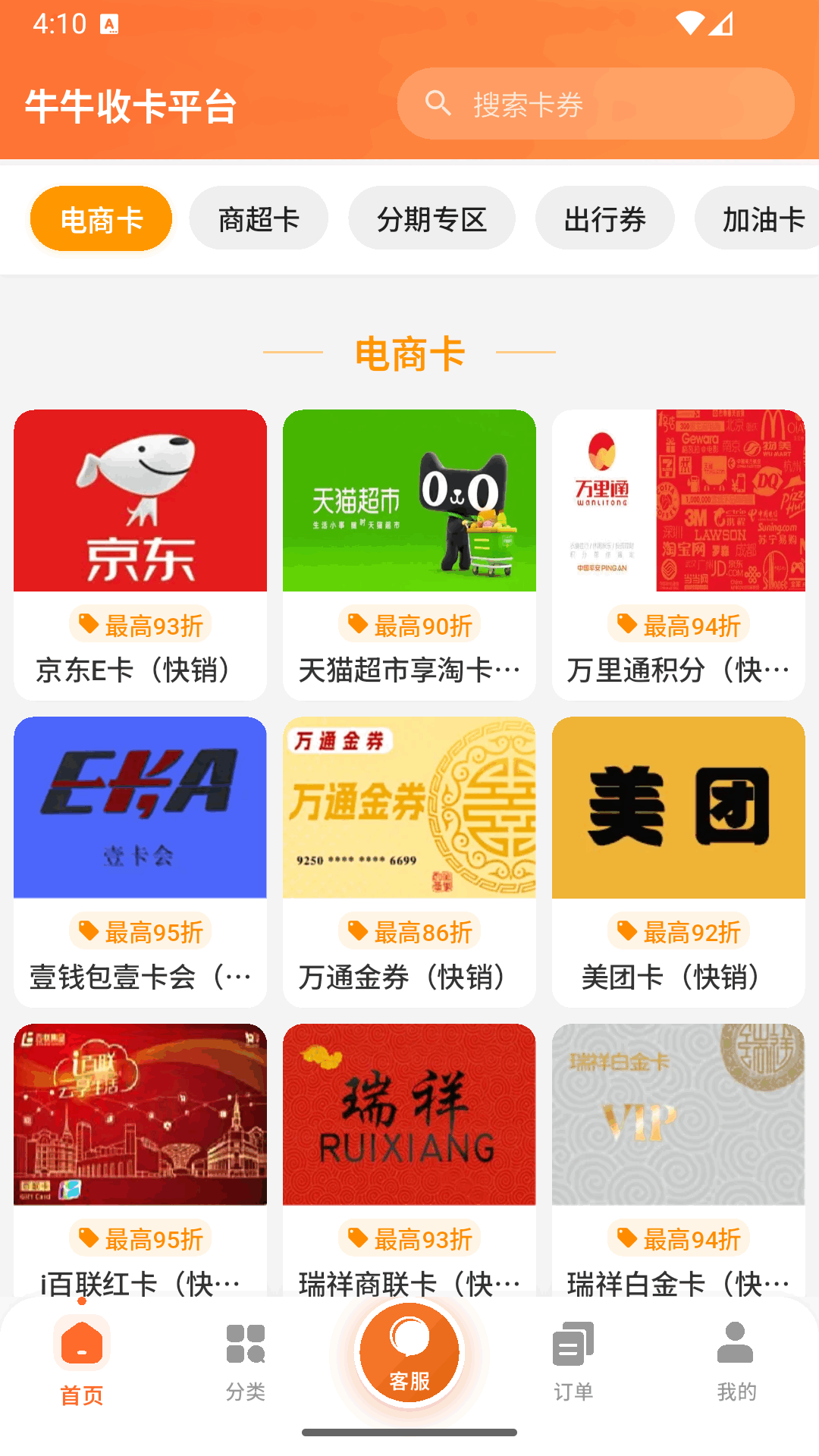Click the price tag icon beside 最高86折

(355, 930)
